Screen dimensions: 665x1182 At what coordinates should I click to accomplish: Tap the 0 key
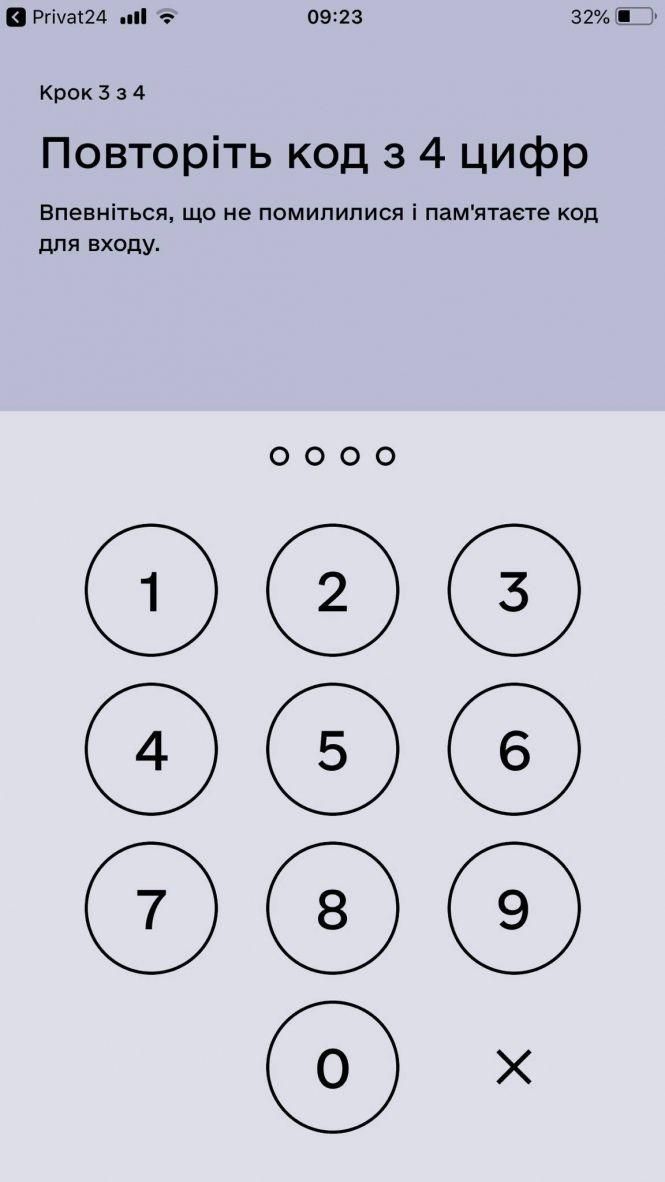pyautogui.click(x=332, y=1067)
